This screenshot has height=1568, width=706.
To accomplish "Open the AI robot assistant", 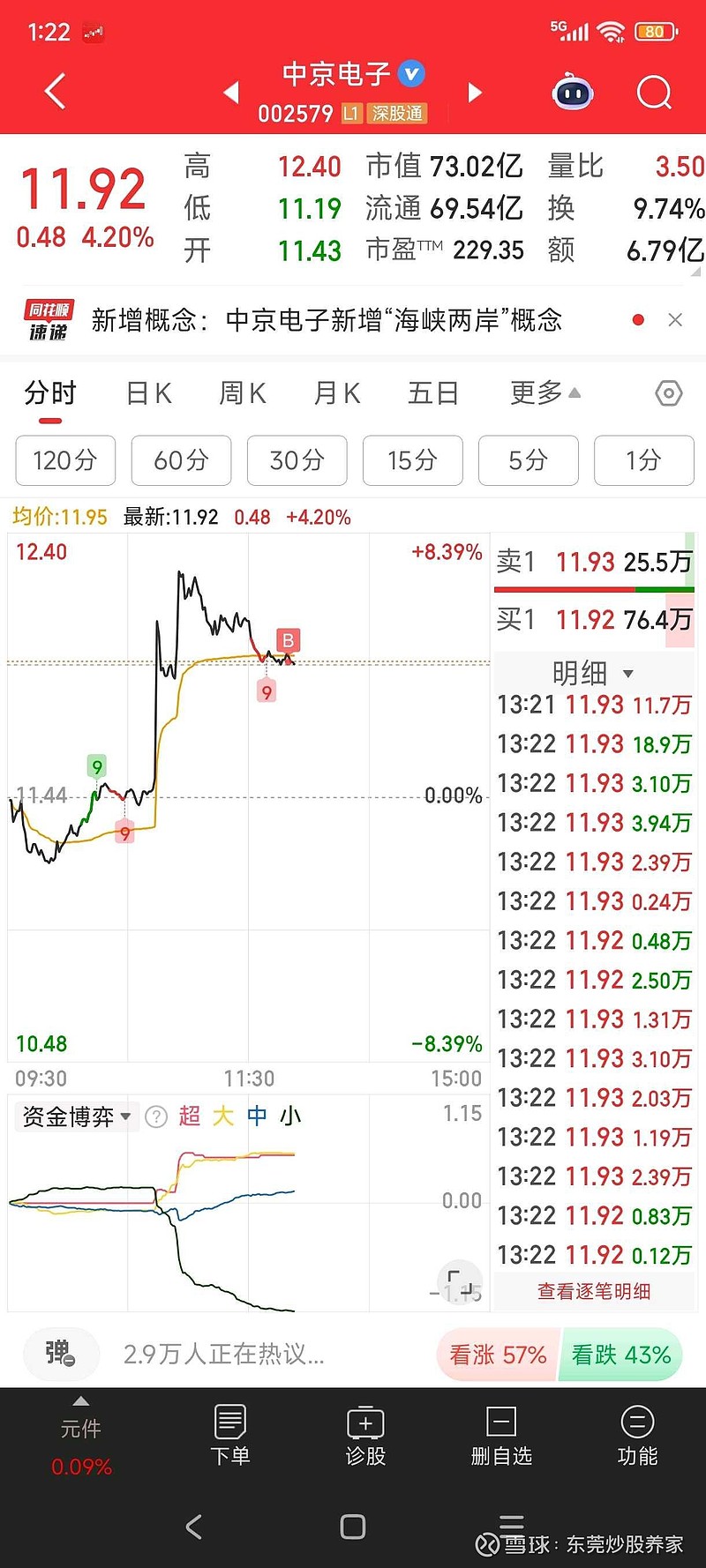I will coord(572,93).
